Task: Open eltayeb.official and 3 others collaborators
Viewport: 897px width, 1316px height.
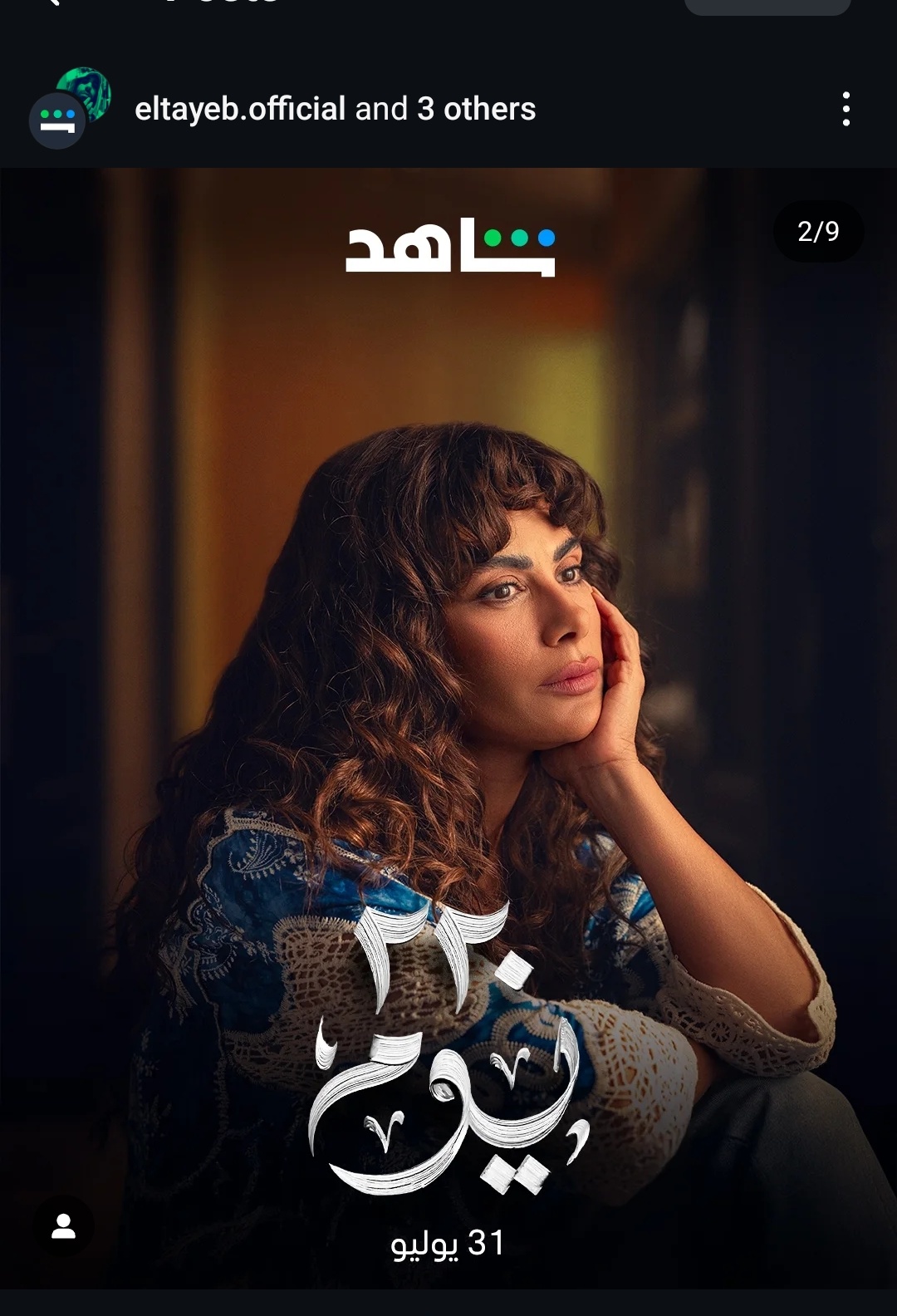Action: [335, 109]
